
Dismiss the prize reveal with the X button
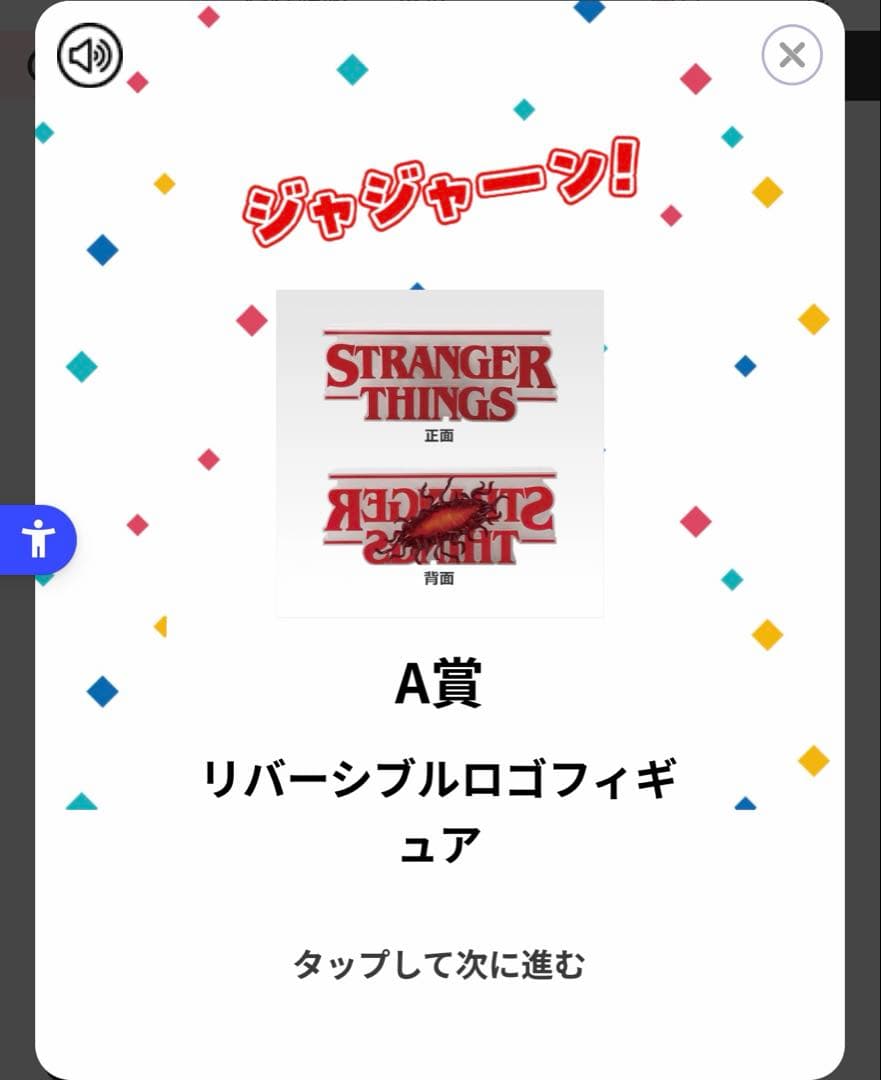point(791,54)
